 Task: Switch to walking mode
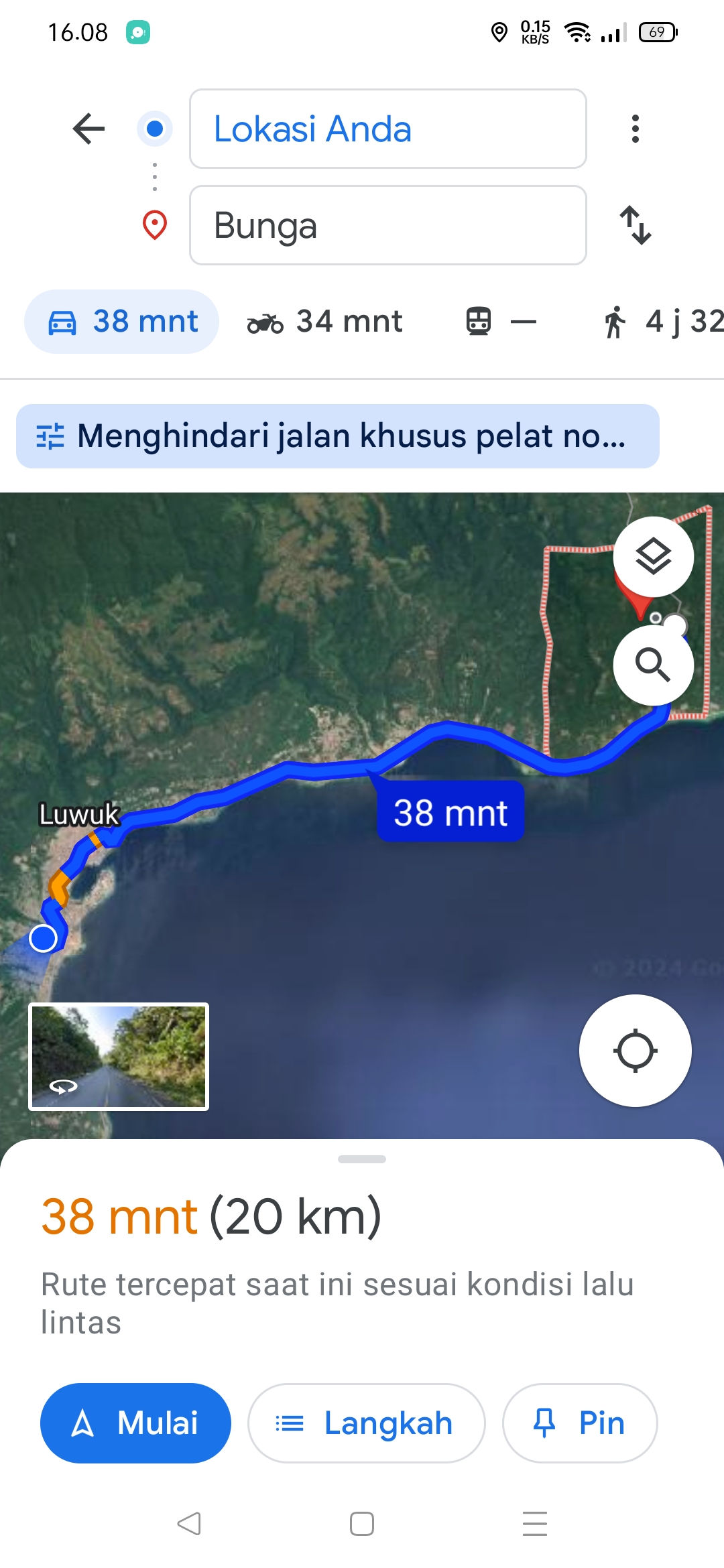click(660, 322)
